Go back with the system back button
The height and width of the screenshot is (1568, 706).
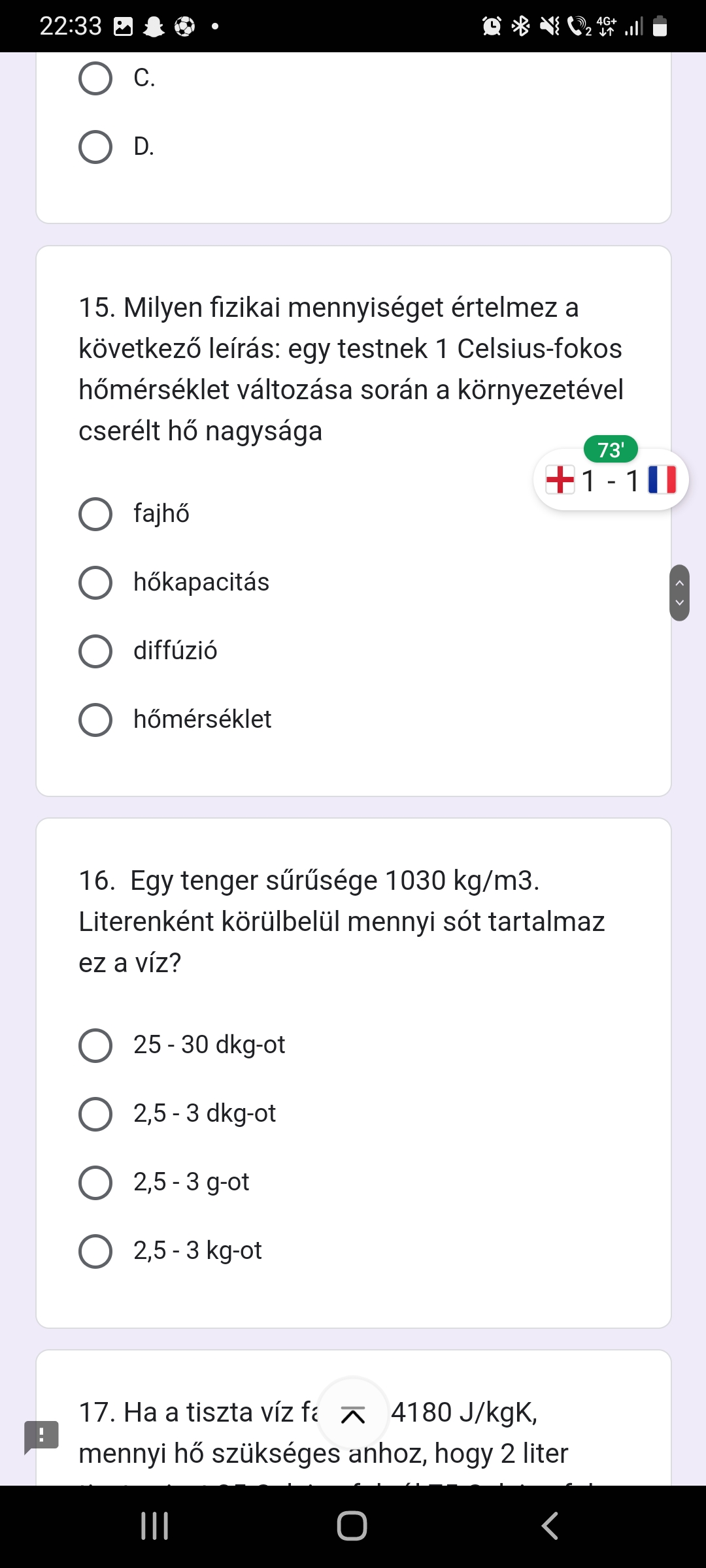550,1526
